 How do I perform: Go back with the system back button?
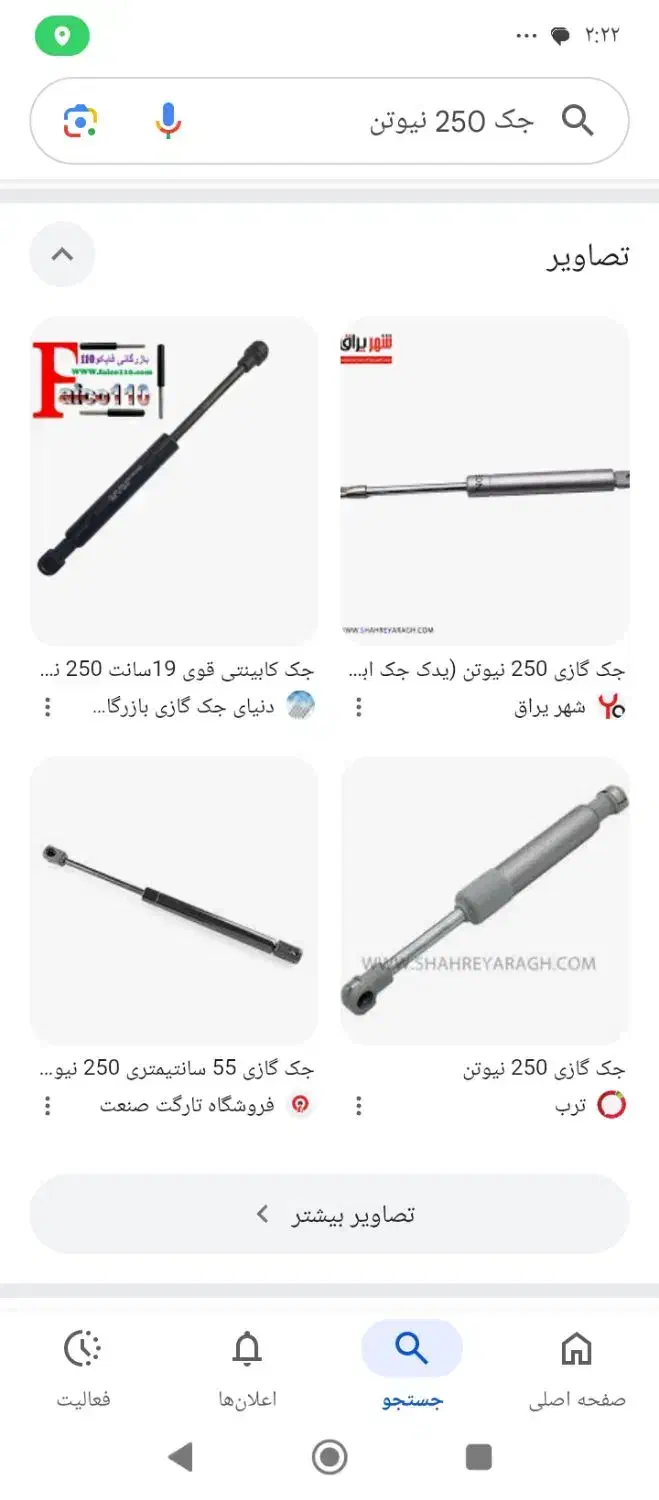click(180, 1457)
